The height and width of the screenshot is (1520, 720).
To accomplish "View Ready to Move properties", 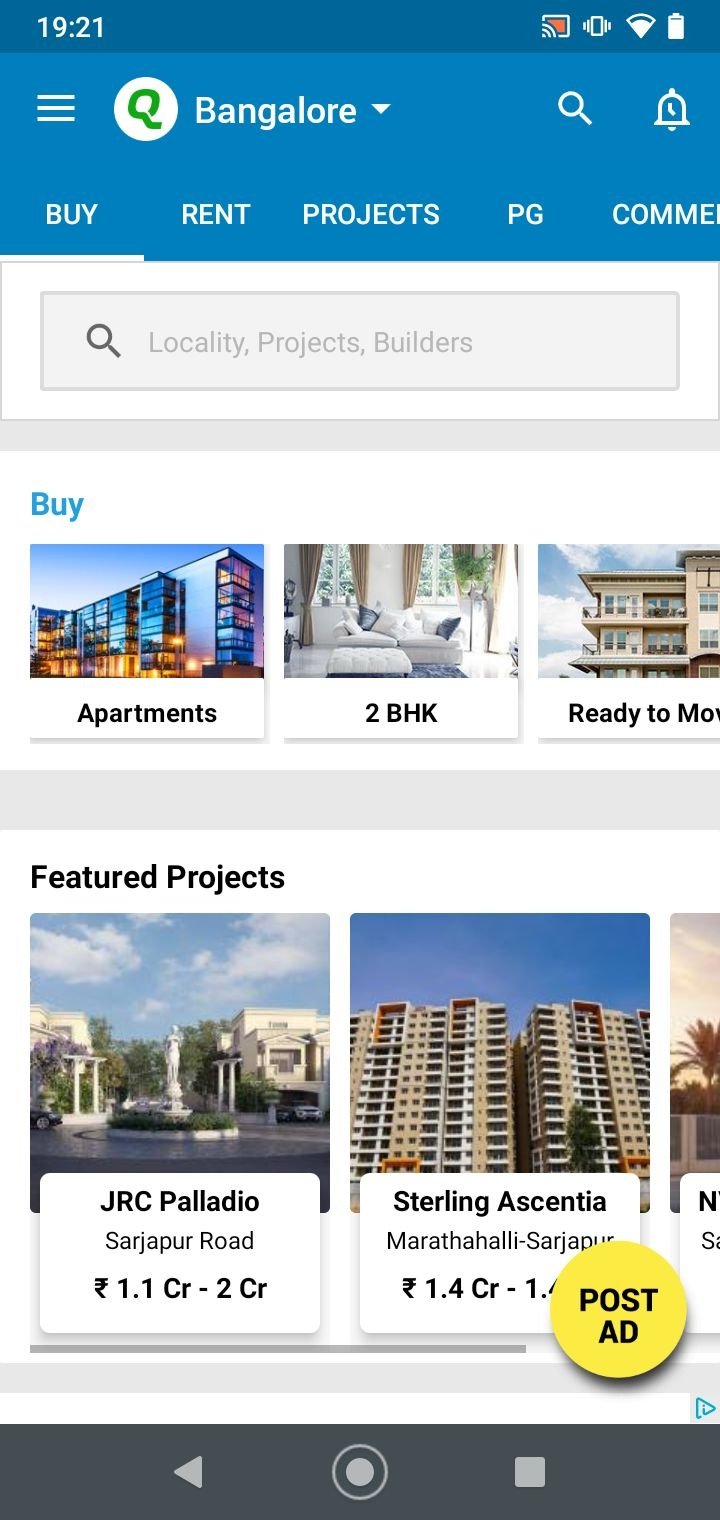I will point(629,641).
